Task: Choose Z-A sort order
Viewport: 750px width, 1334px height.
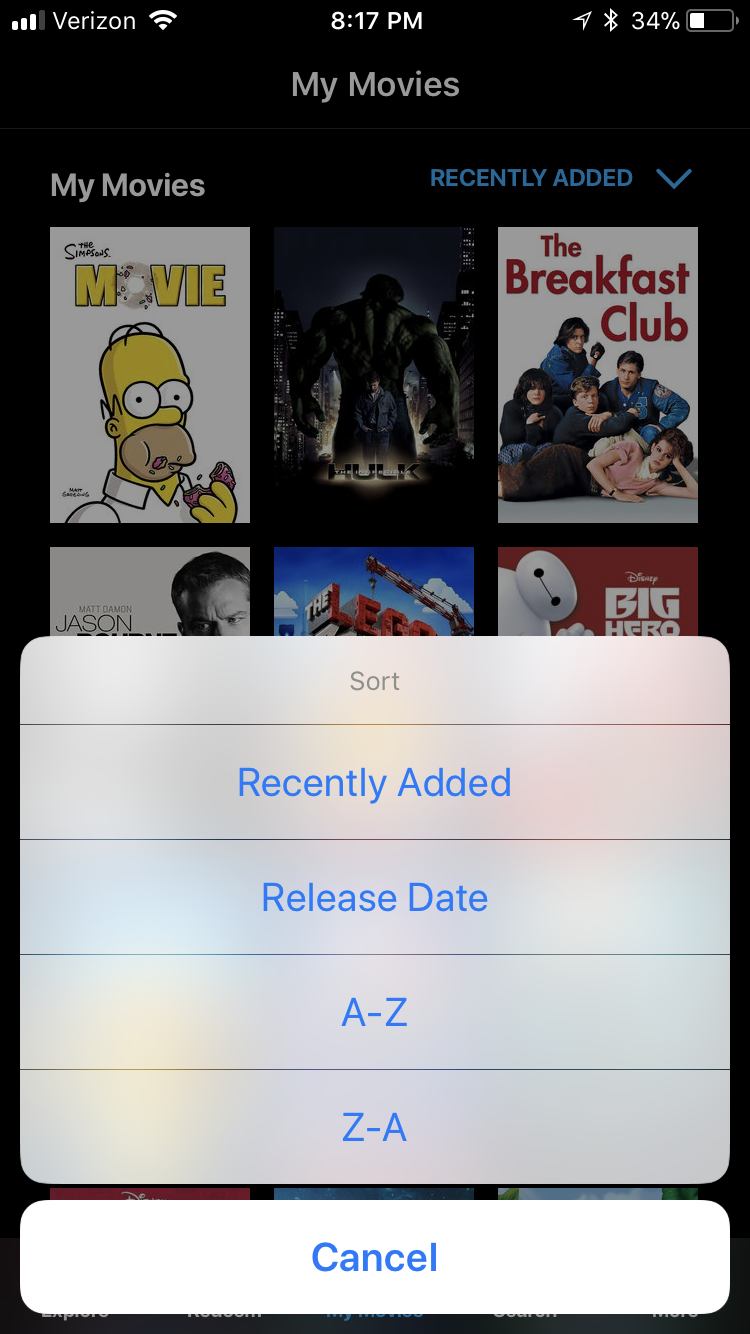Action: click(374, 1127)
